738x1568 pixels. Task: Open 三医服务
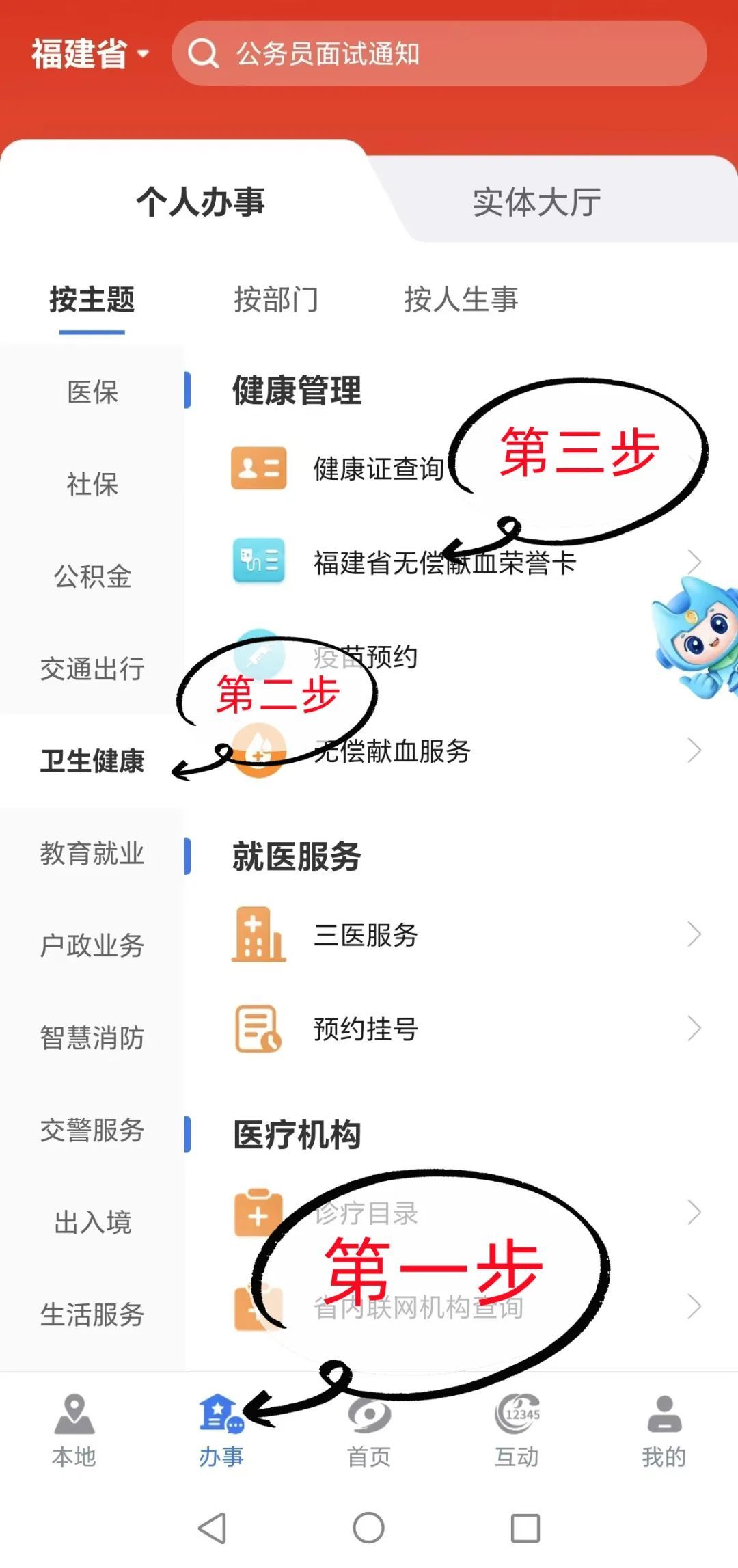click(x=444, y=935)
